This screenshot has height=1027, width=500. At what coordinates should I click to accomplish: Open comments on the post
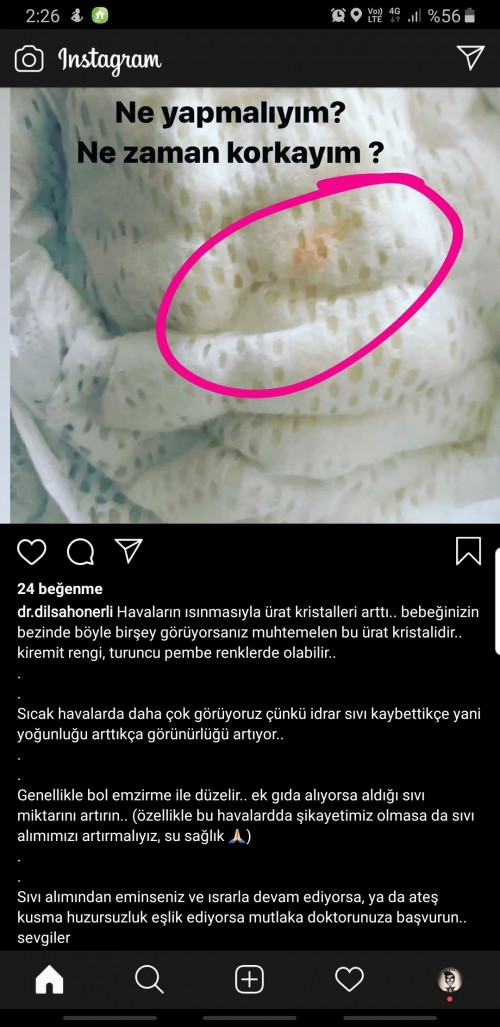click(81, 551)
